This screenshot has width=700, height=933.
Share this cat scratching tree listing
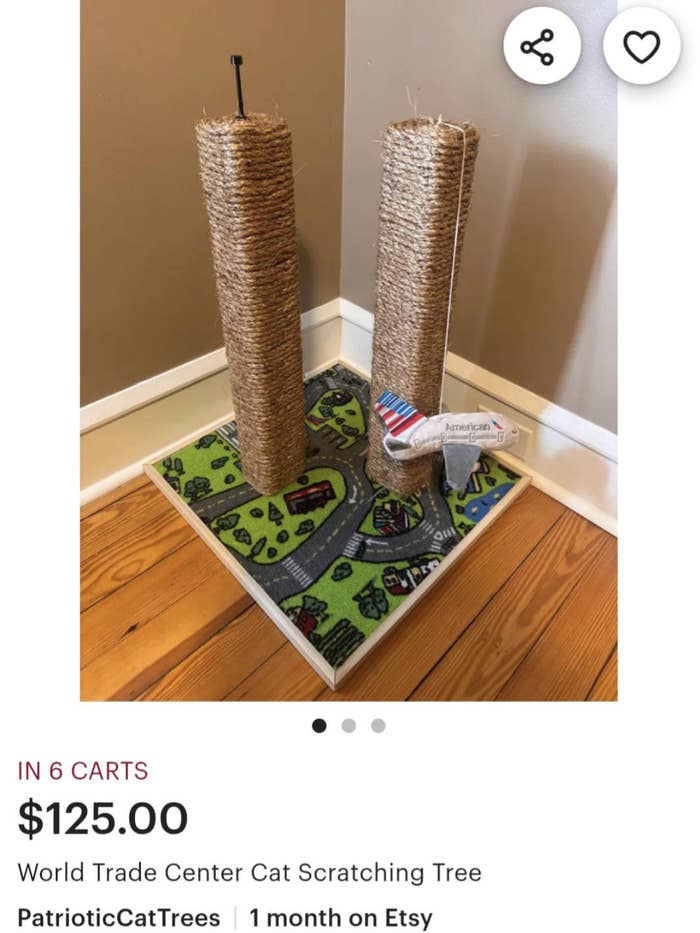(541, 46)
